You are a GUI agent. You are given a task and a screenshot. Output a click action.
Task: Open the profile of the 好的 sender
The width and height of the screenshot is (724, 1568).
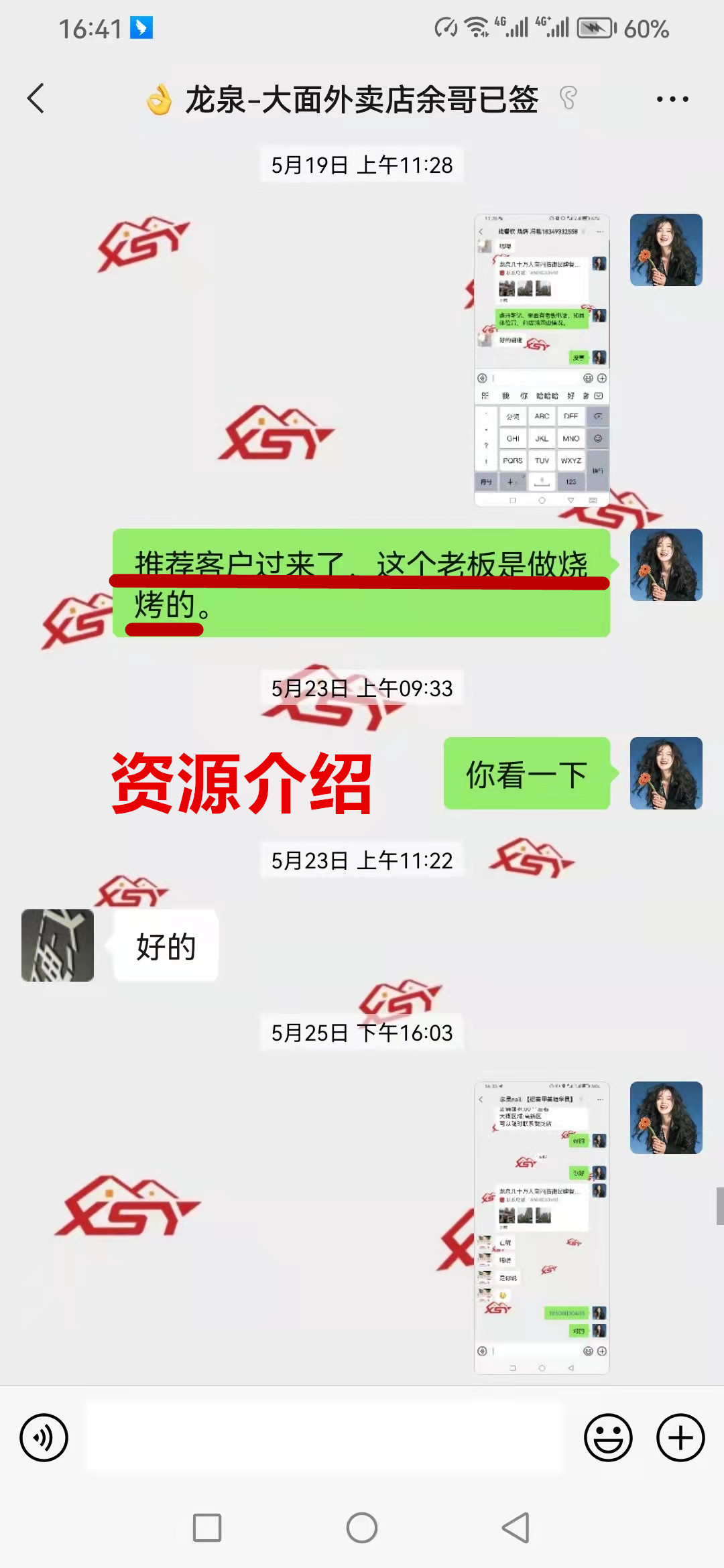point(58,945)
